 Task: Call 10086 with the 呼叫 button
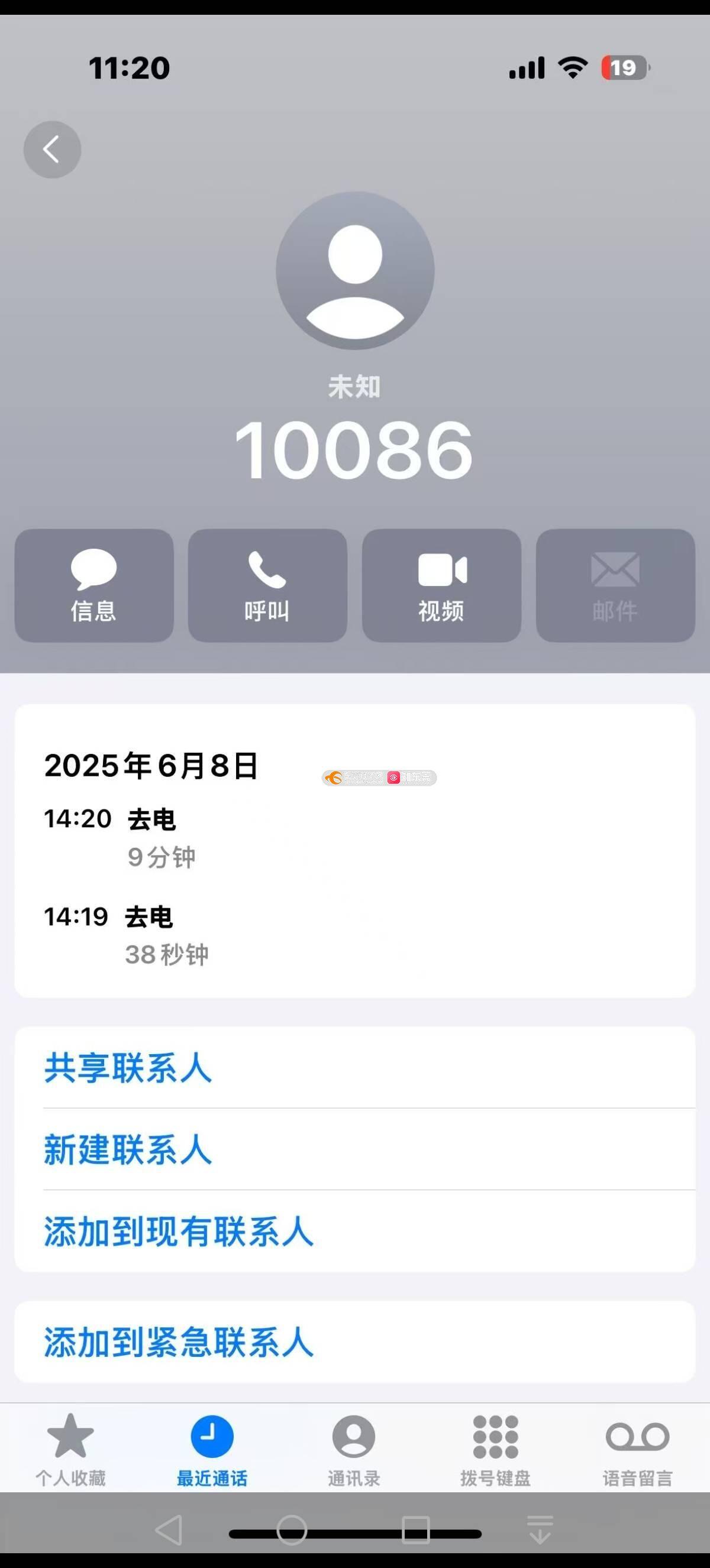[268, 585]
